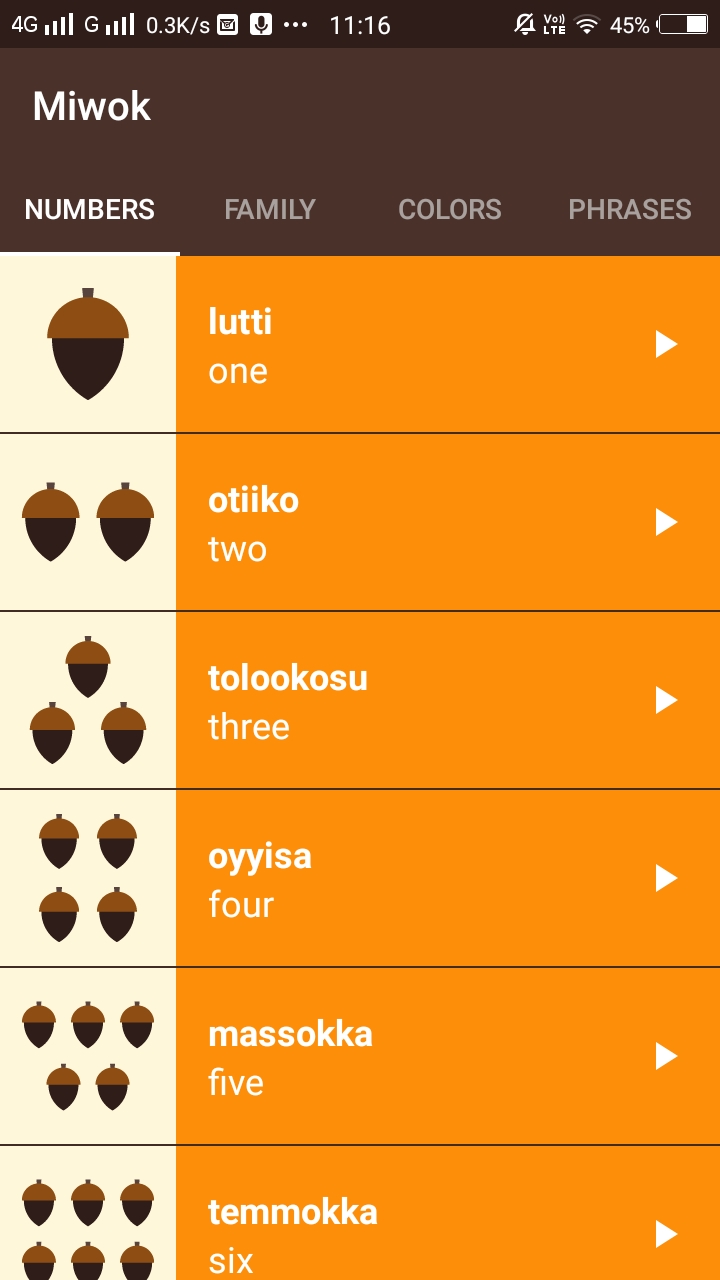Viewport: 720px width, 1280px height.
Task: Click the single acorn image for 'one'
Action: click(88, 344)
